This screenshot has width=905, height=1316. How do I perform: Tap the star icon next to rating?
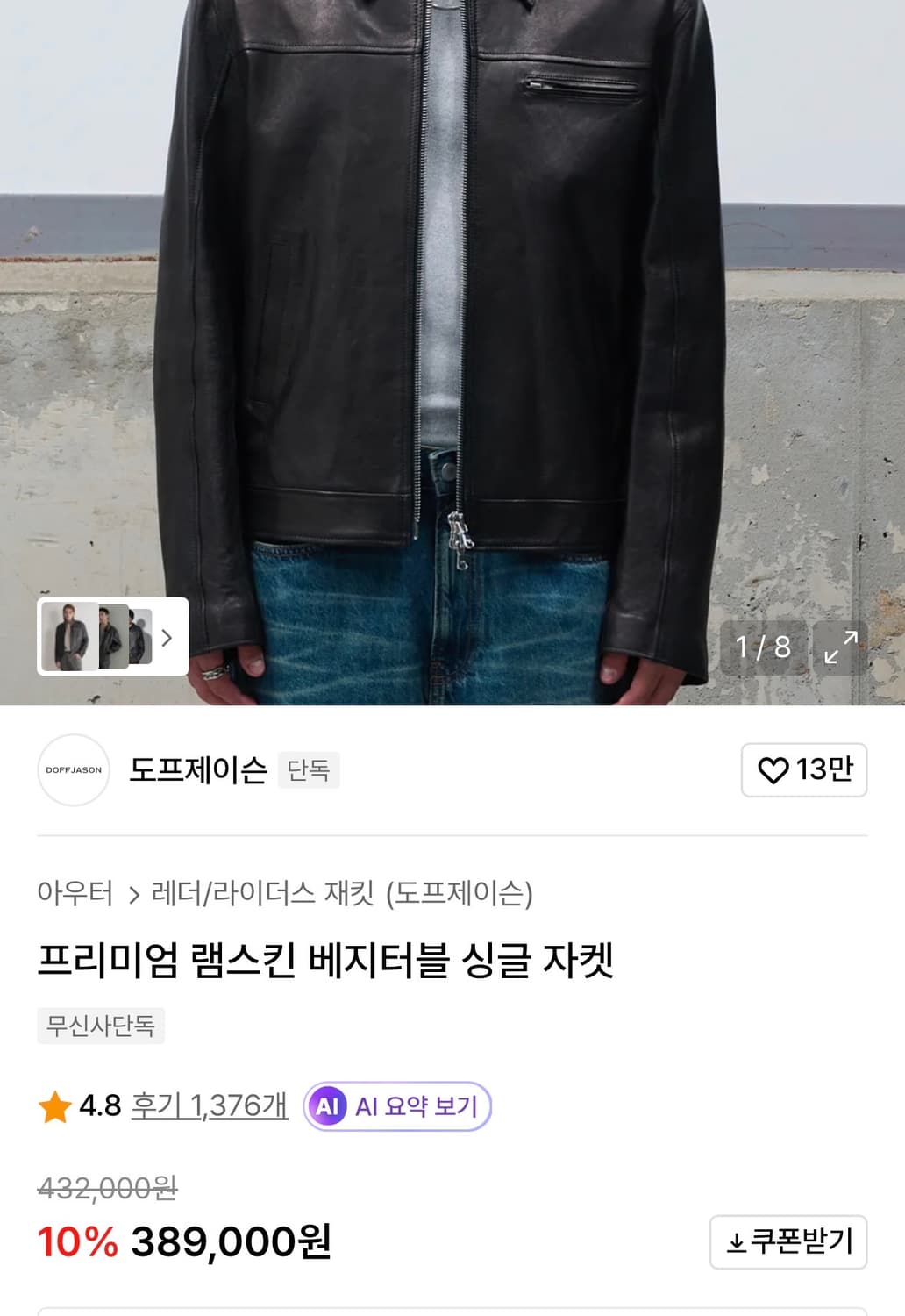coord(54,1106)
